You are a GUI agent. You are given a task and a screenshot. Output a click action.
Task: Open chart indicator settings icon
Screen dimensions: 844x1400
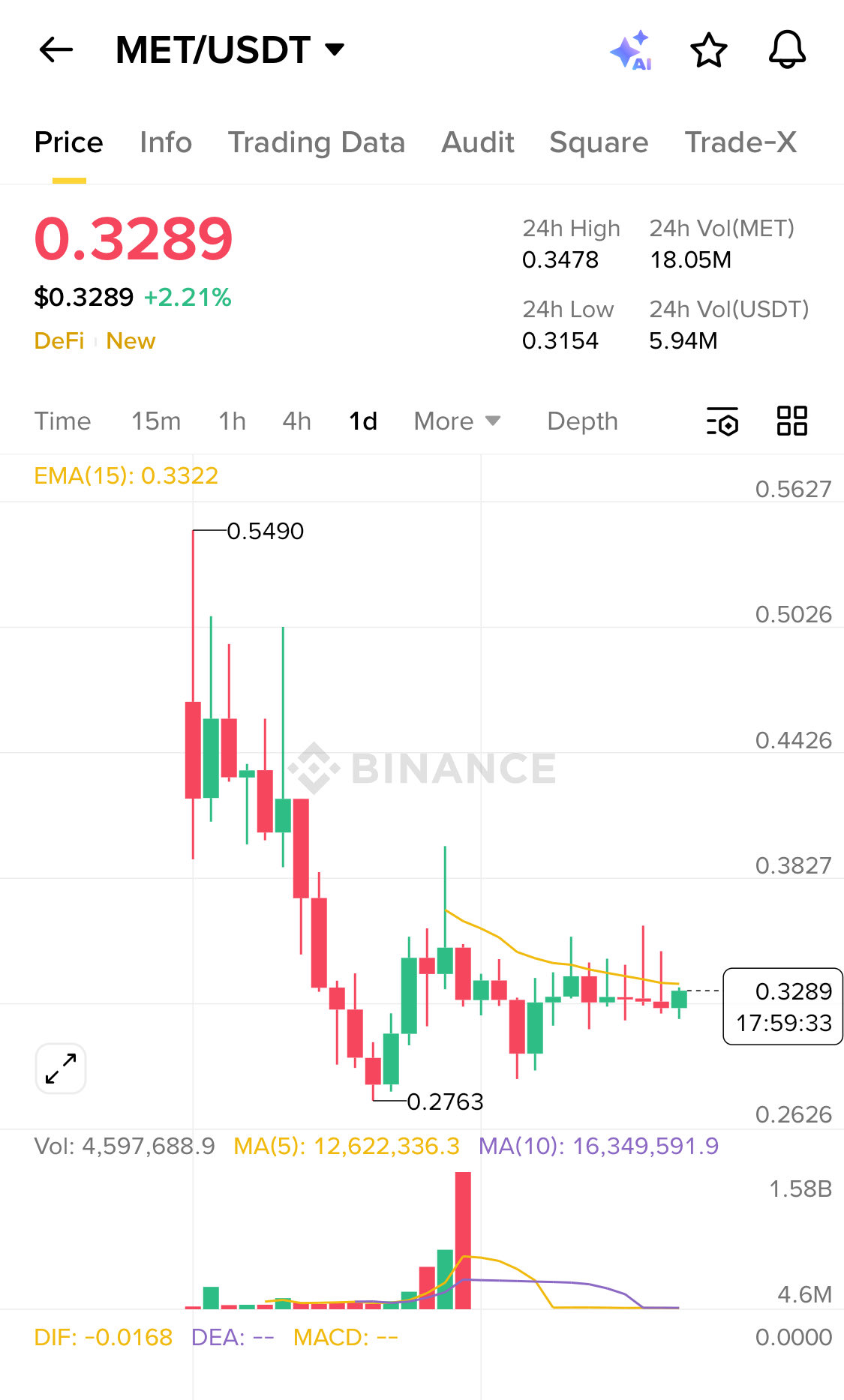tap(722, 421)
